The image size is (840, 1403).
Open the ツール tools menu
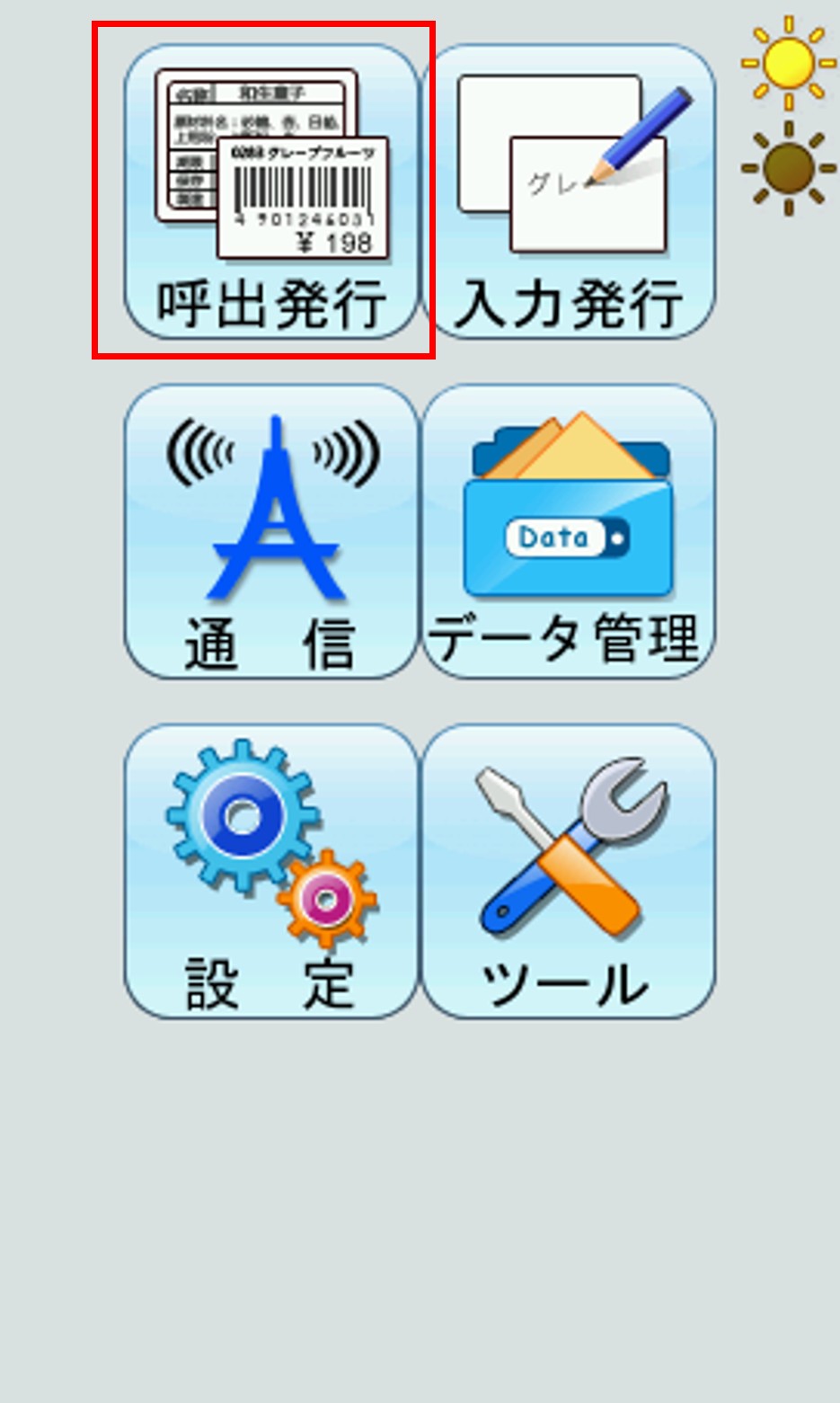[569, 871]
